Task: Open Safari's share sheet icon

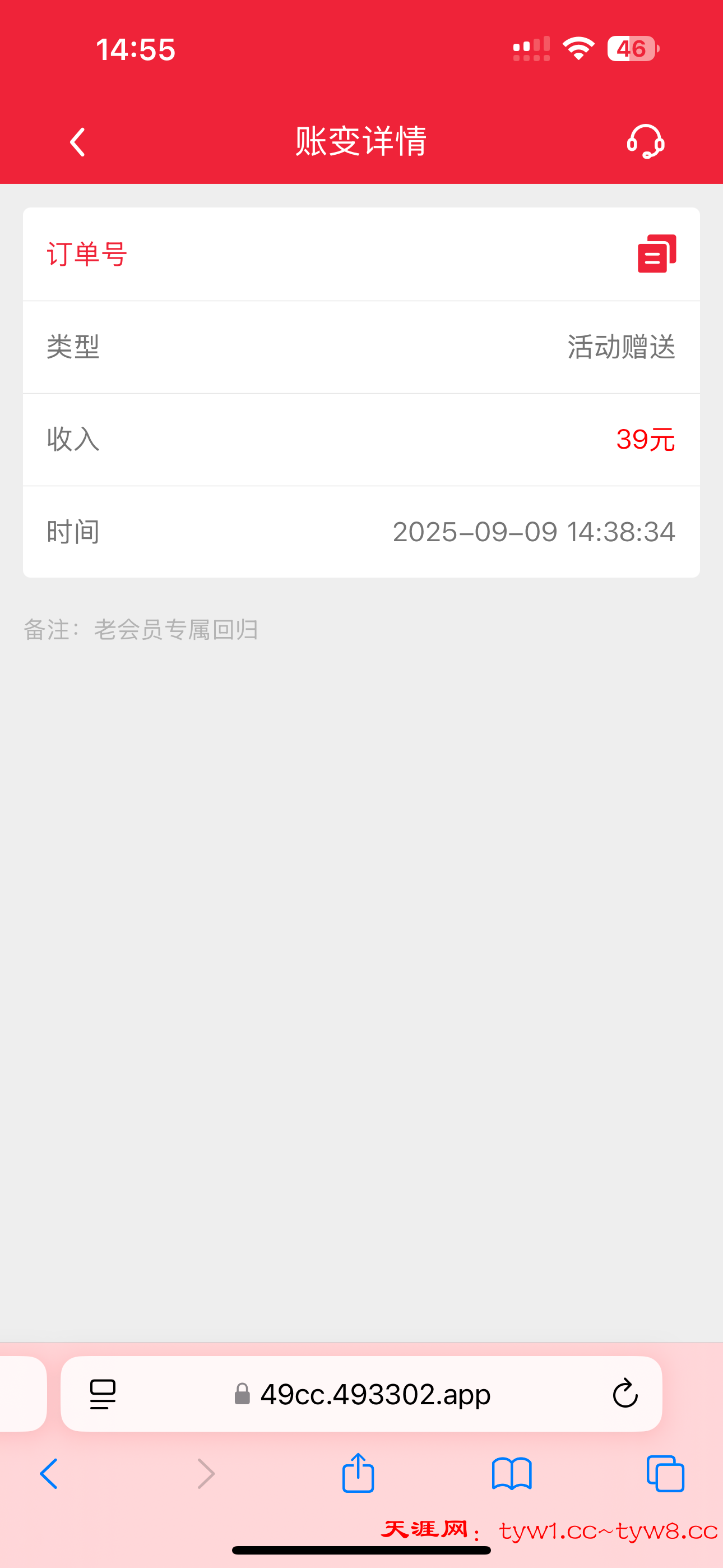Action: 359,1473
